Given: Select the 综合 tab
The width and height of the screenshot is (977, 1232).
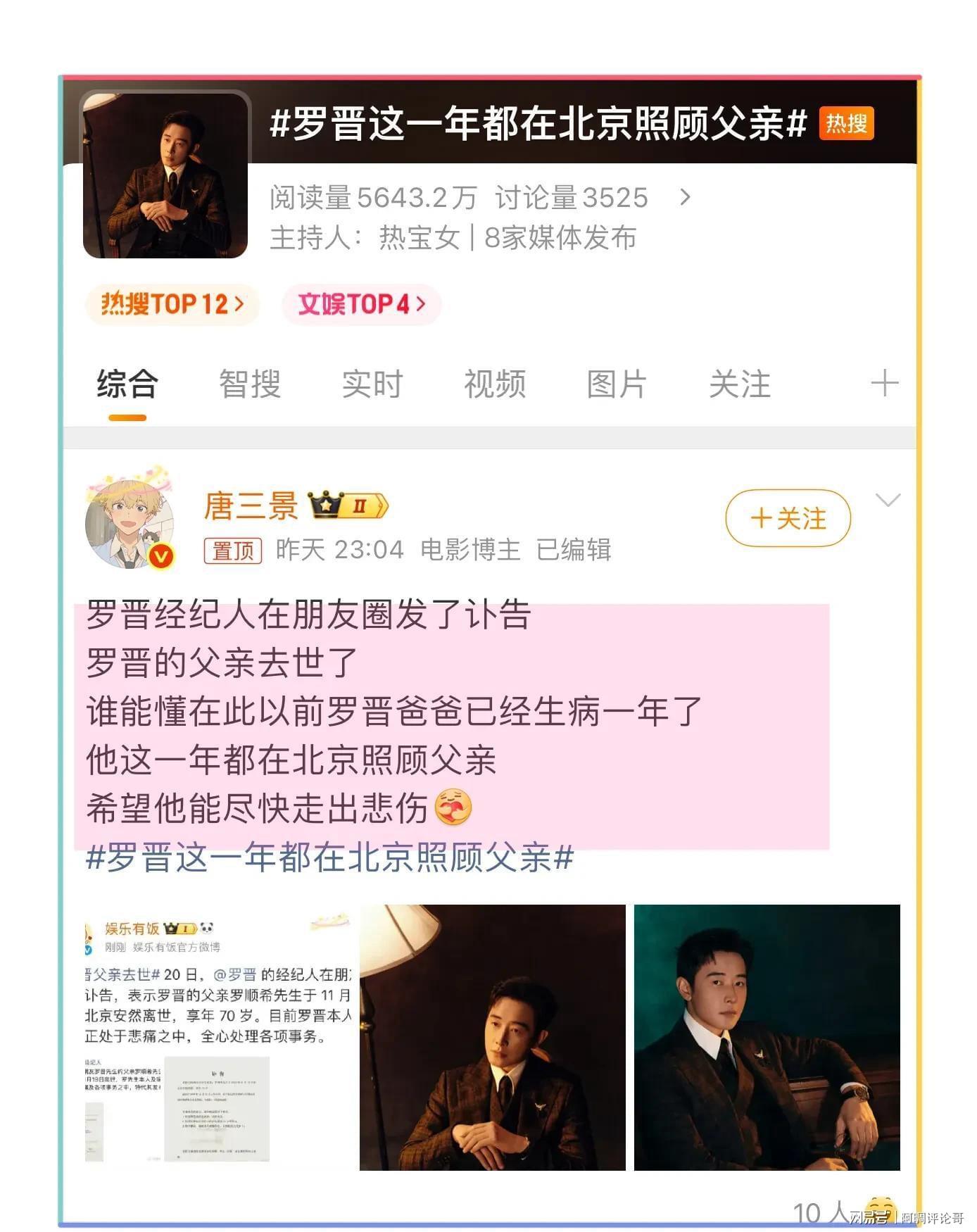Looking at the screenshot, I should (x=127, y=384).
